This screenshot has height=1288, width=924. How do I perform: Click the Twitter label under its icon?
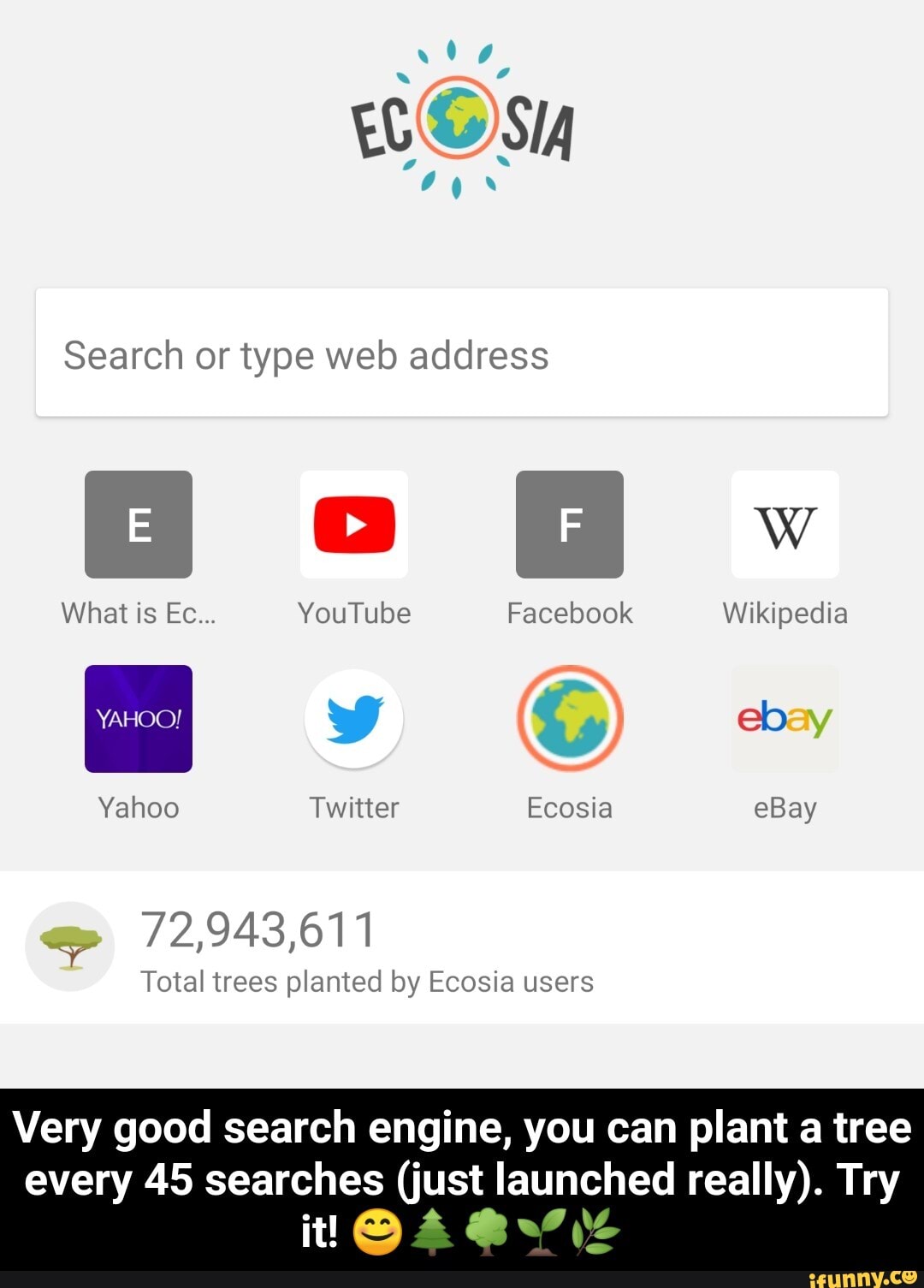pos(354,806)
